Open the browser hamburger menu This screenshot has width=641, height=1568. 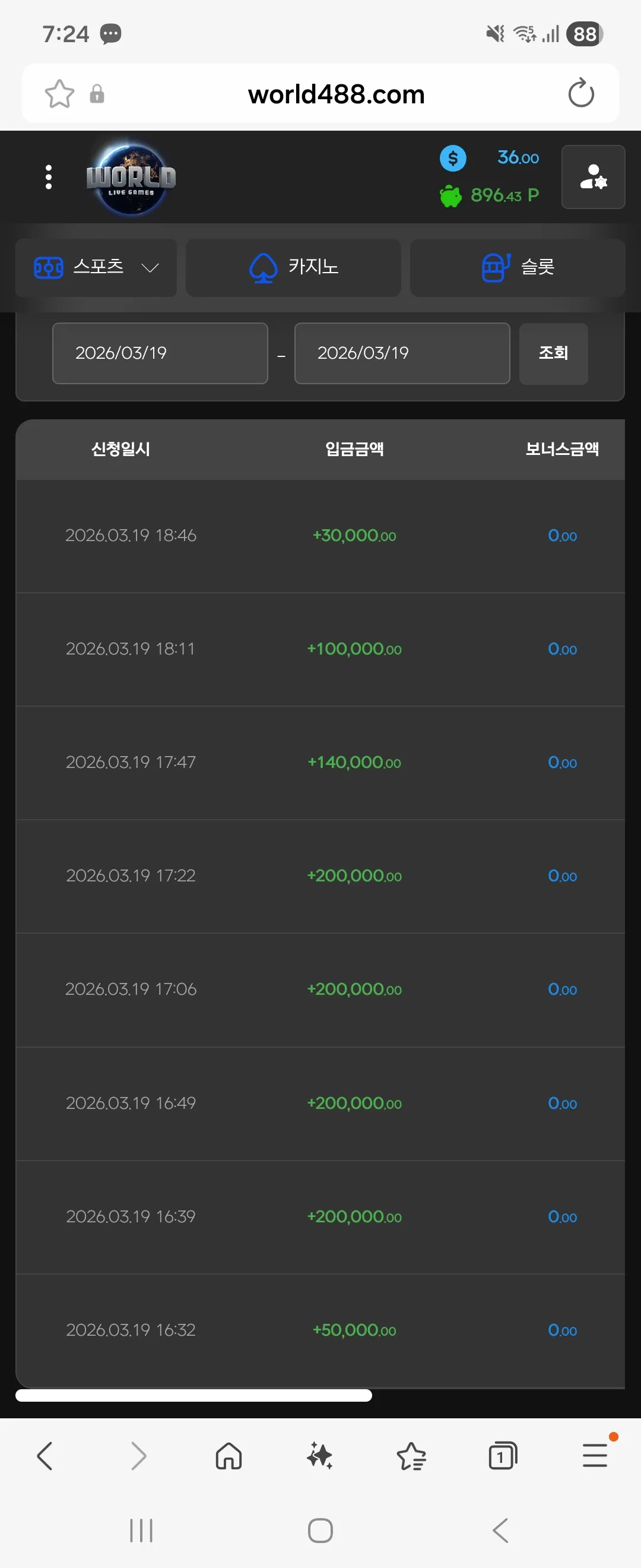pos(595,1455)
